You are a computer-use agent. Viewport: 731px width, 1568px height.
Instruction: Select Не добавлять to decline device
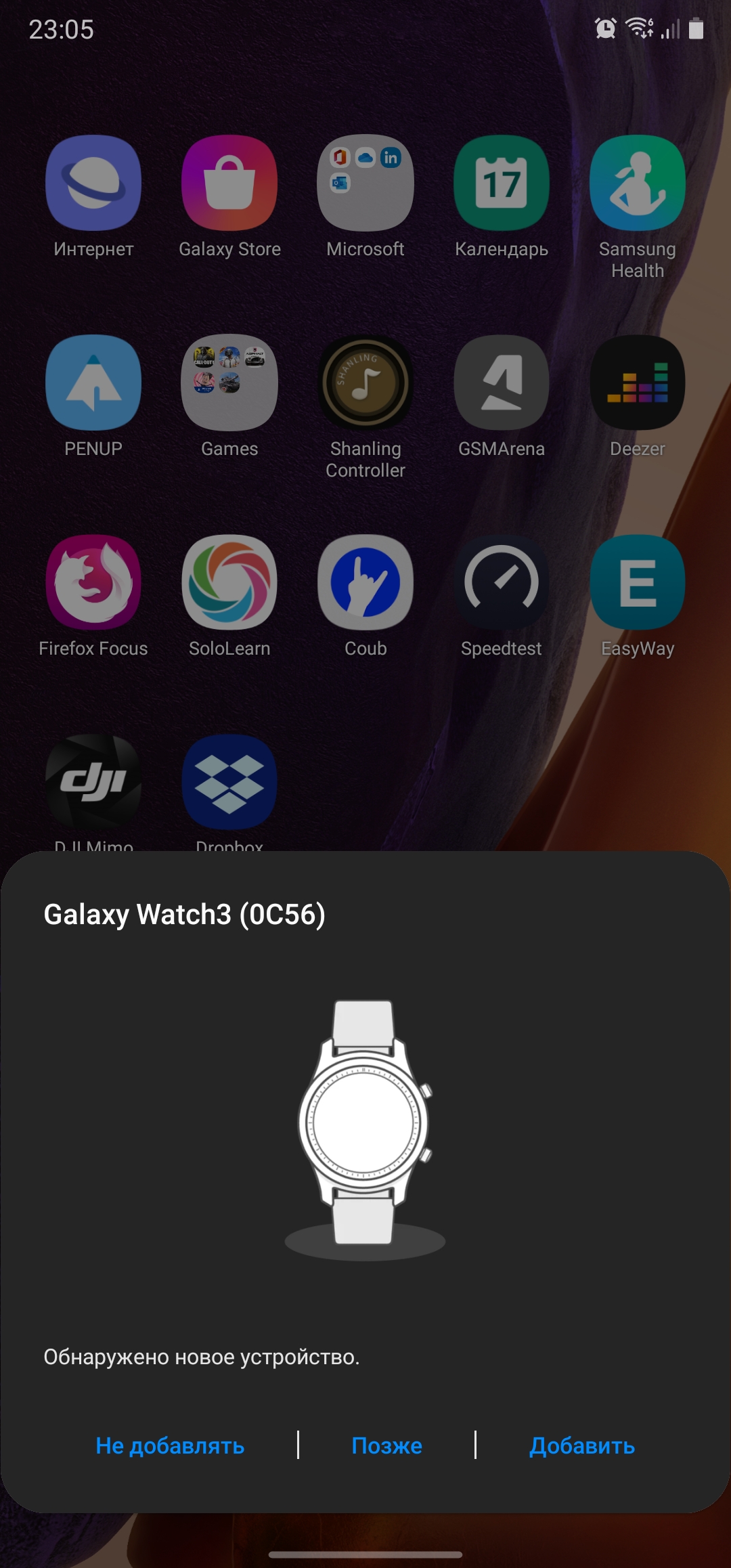(170, 1445)
